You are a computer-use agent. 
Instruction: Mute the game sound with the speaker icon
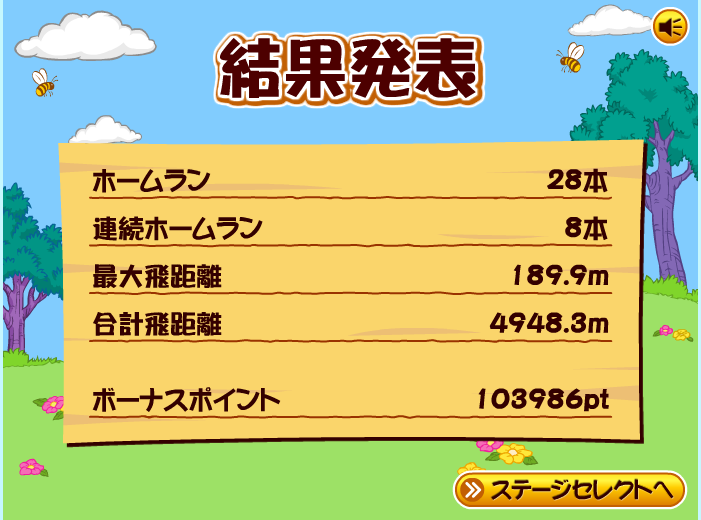[670, 27]
